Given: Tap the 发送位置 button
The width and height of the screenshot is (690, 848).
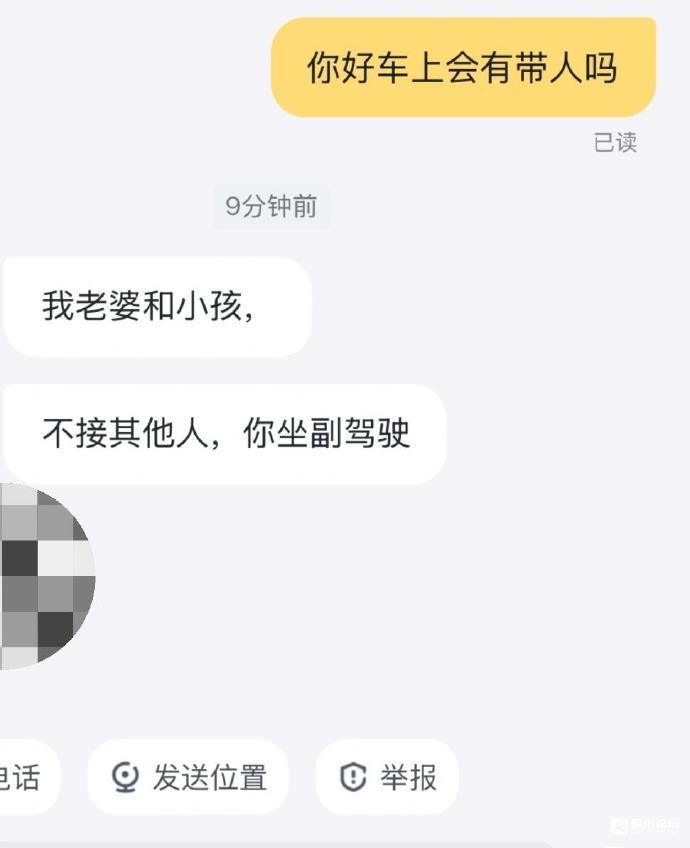Looking at the screenshot, I should (188, 777).
